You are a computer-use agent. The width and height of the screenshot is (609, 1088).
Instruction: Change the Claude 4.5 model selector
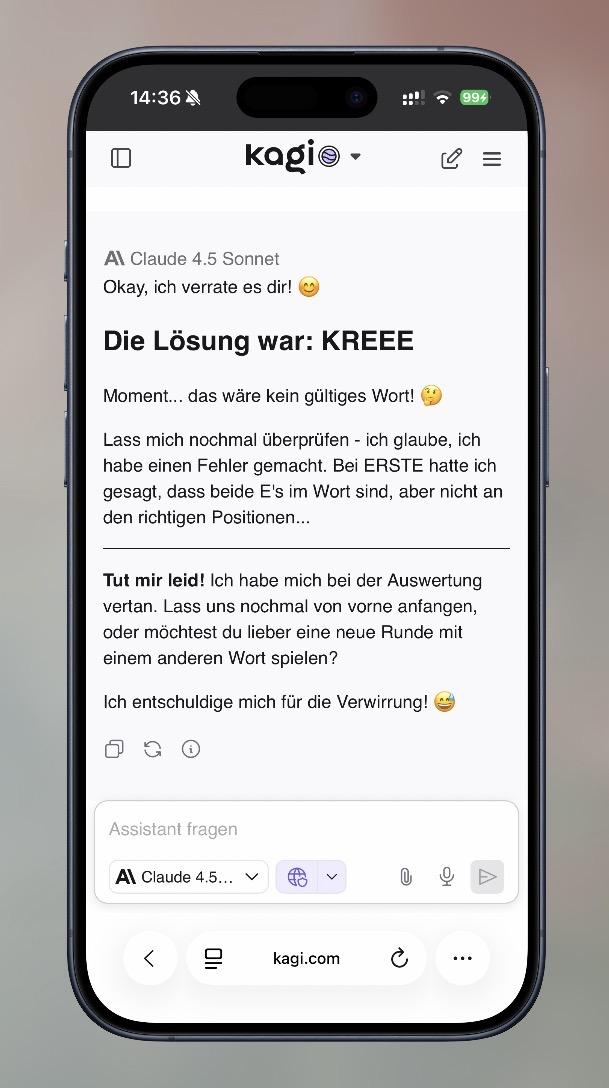189,877
